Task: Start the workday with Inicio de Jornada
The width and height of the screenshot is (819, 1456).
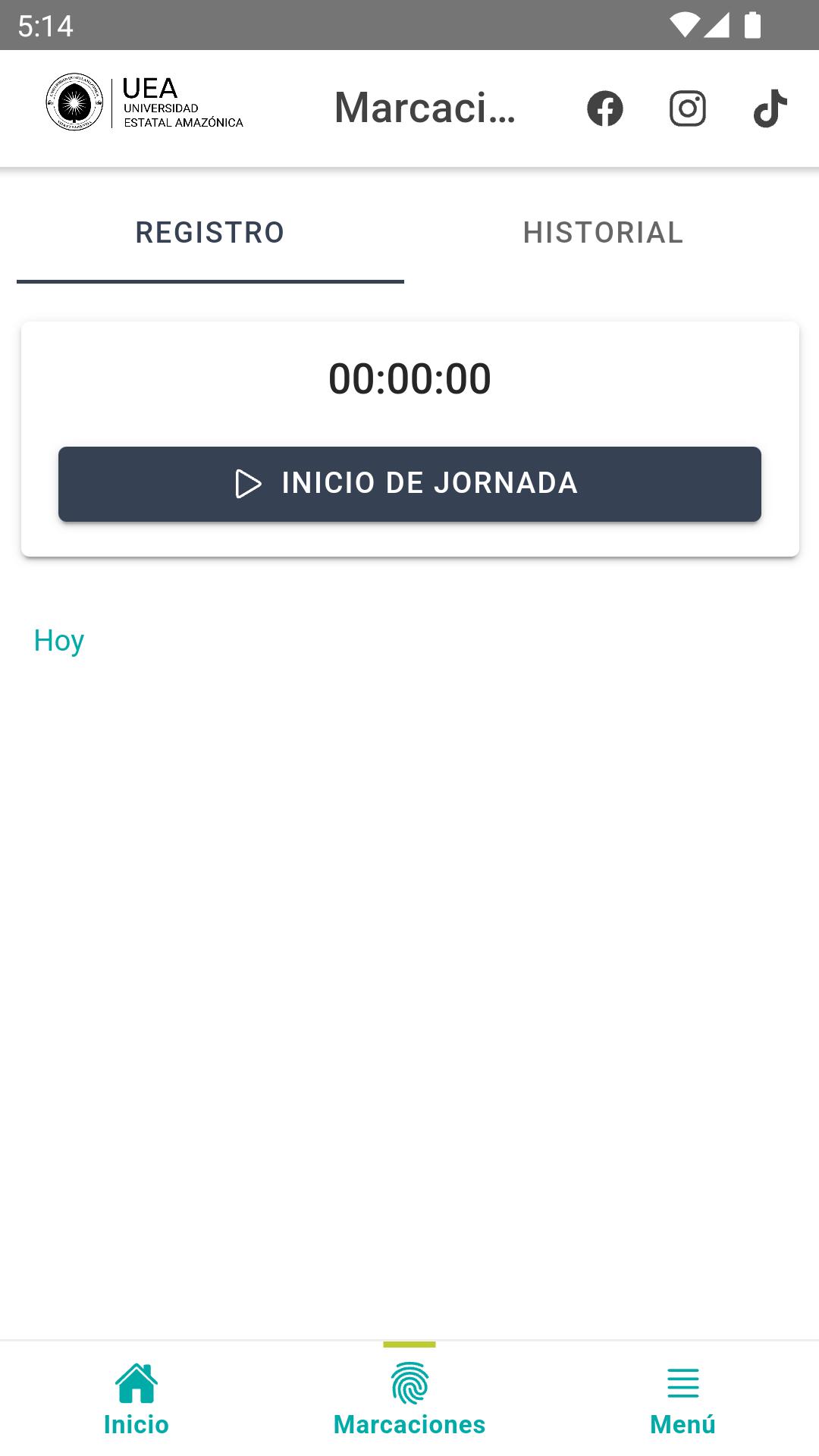Action: point(409,484)
